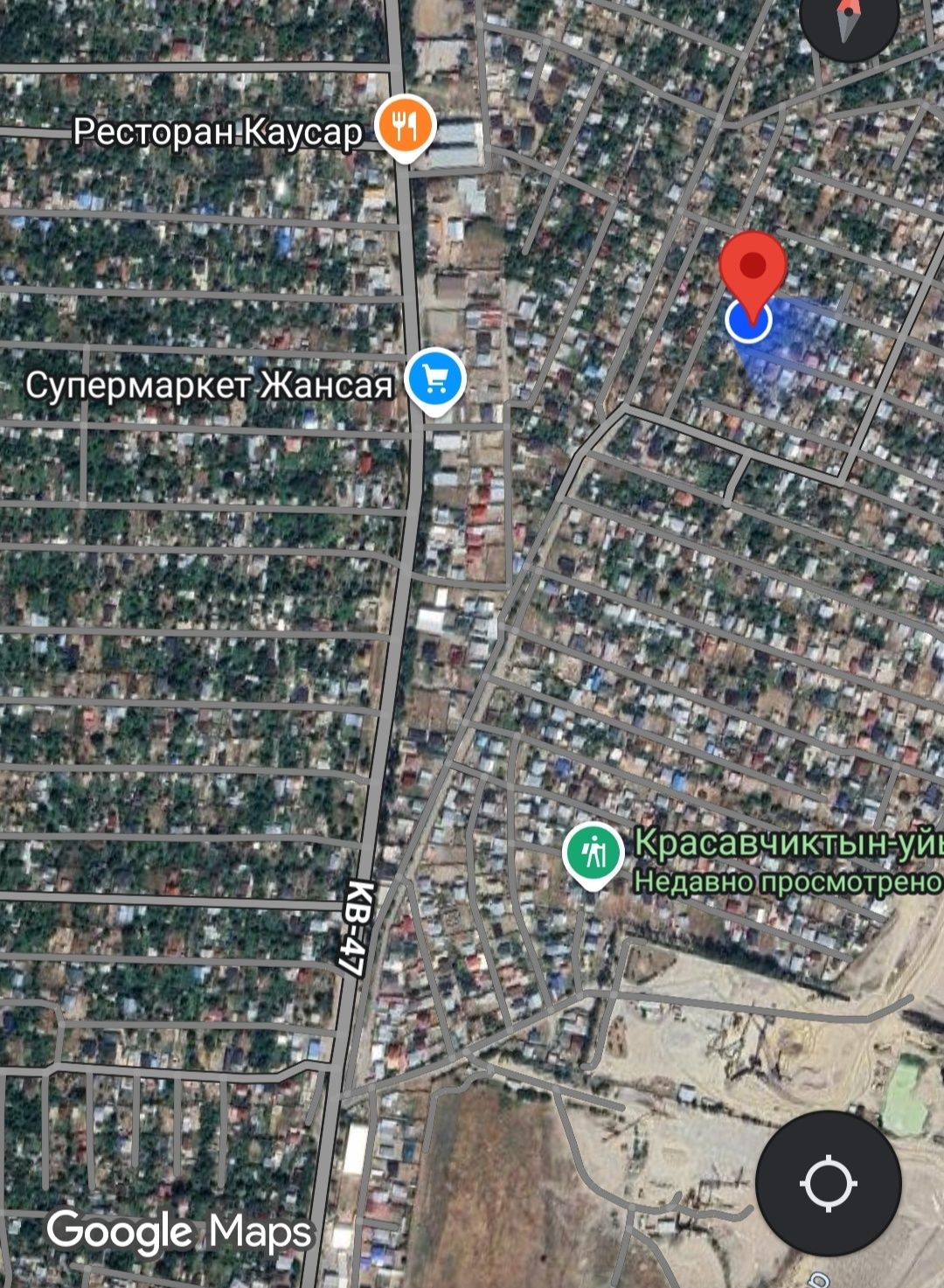Screen dimensions: 944x1288
Task: Open Красавчиктын-уйы place marker
Action: pos(593,853)
